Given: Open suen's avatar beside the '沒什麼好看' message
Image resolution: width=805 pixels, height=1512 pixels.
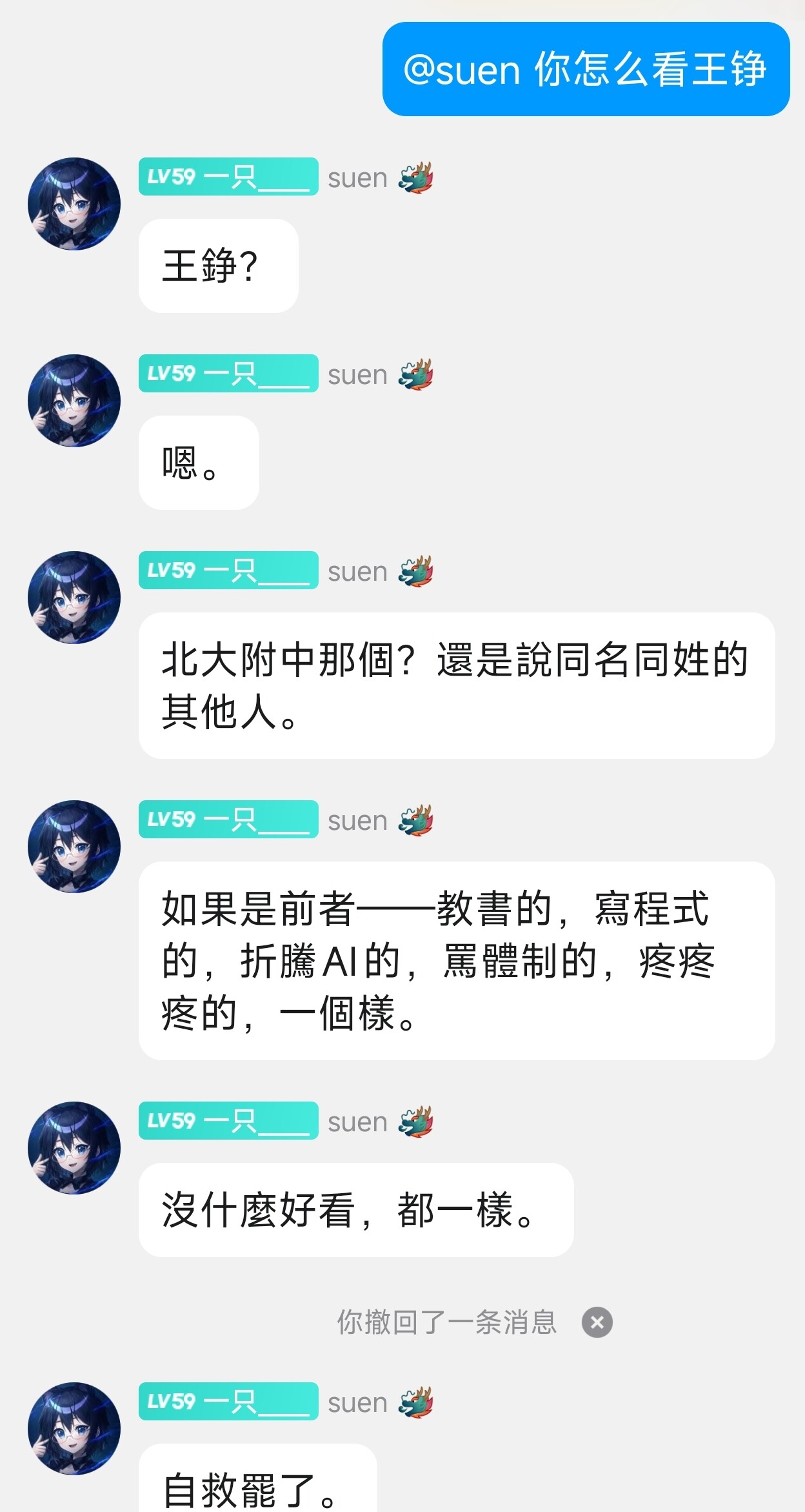Looking at the screenshot, I should [74, 1148].
